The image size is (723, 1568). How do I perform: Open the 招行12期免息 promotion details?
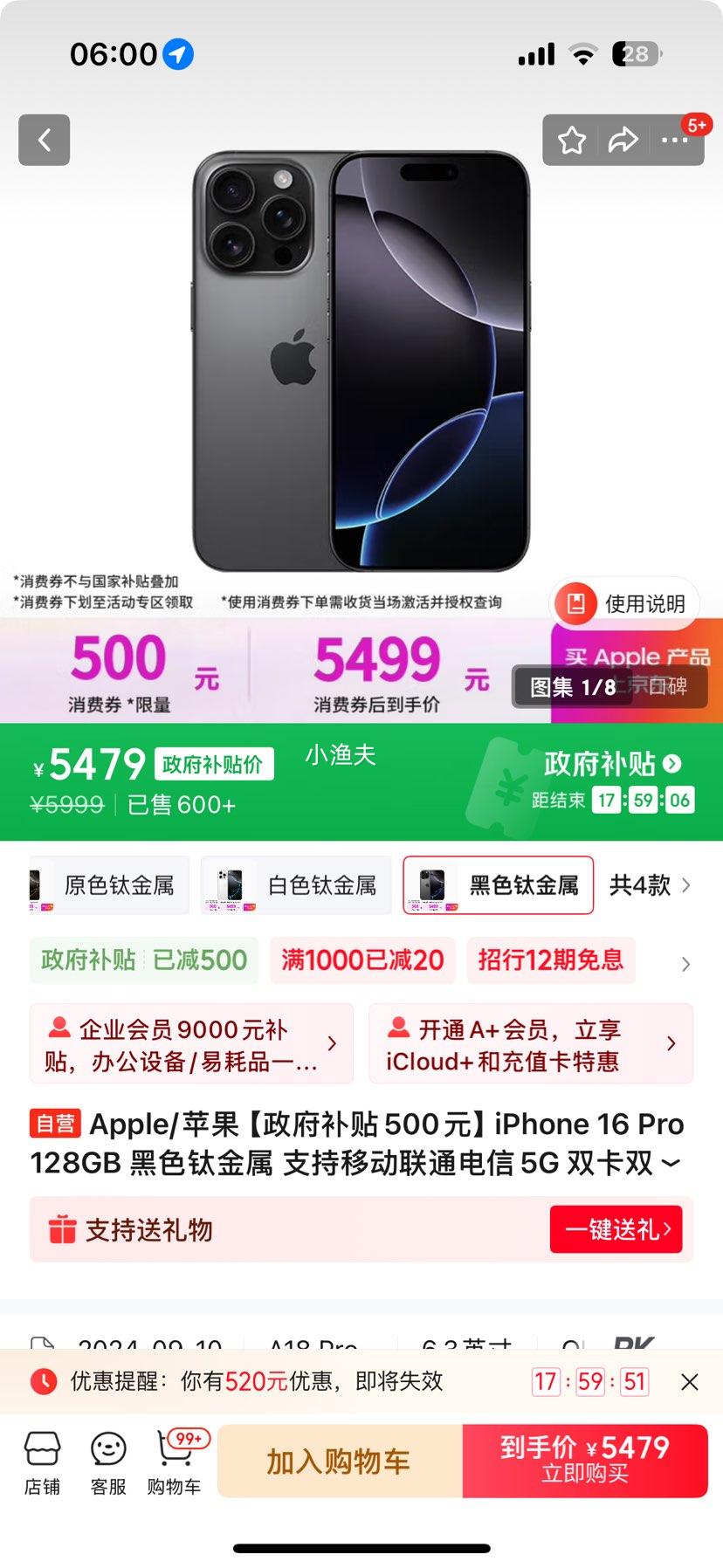click(551, 960)
